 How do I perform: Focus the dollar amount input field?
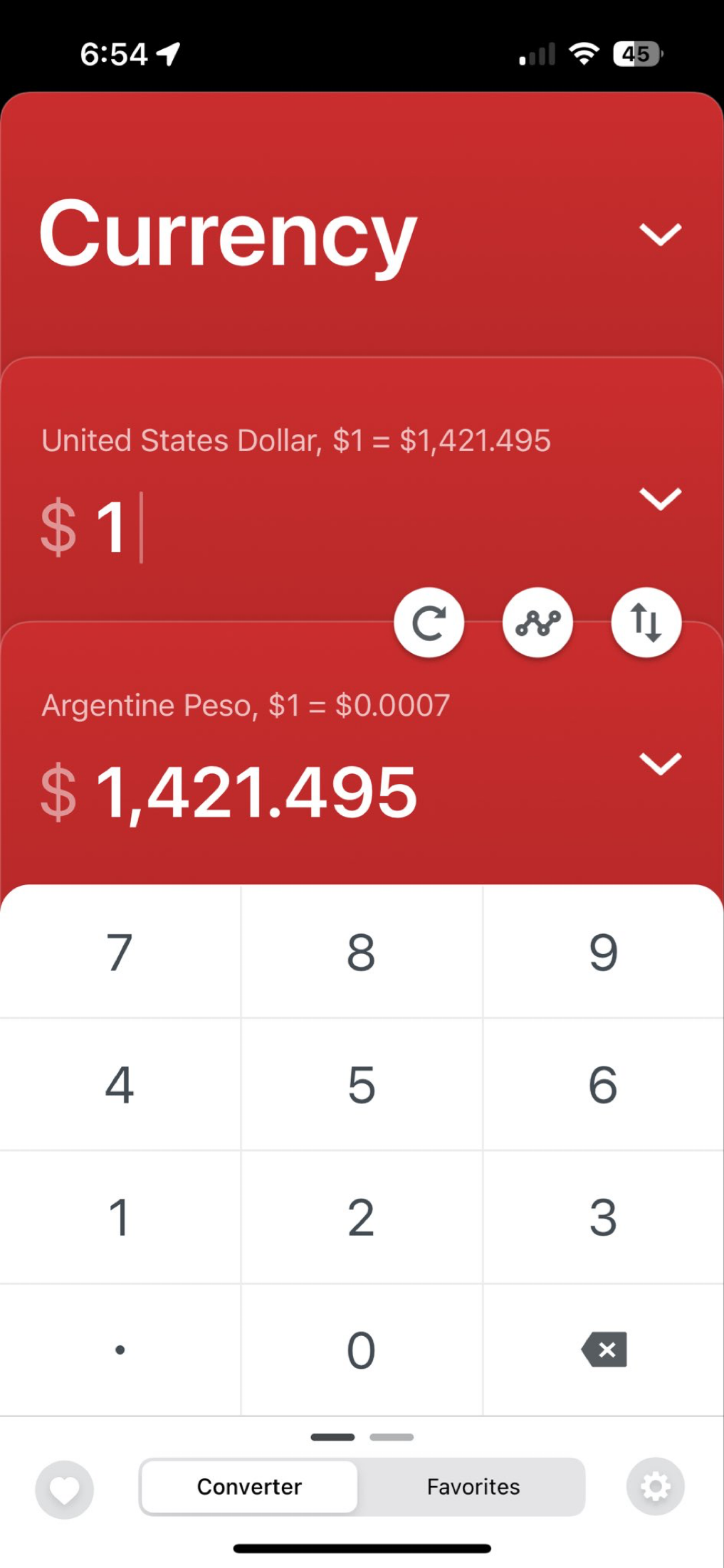(285, 527)
